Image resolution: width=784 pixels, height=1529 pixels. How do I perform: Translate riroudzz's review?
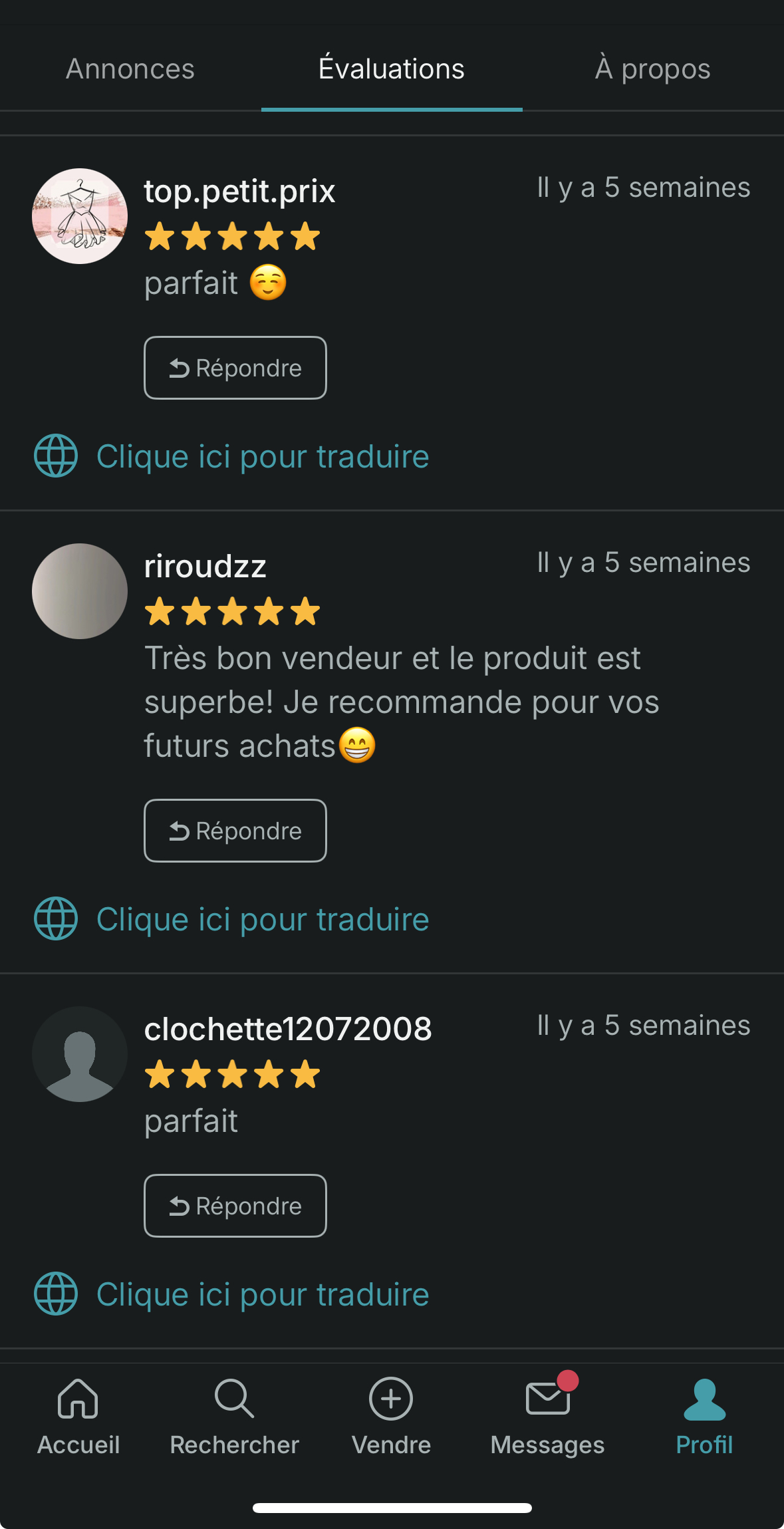coord(262,920)
